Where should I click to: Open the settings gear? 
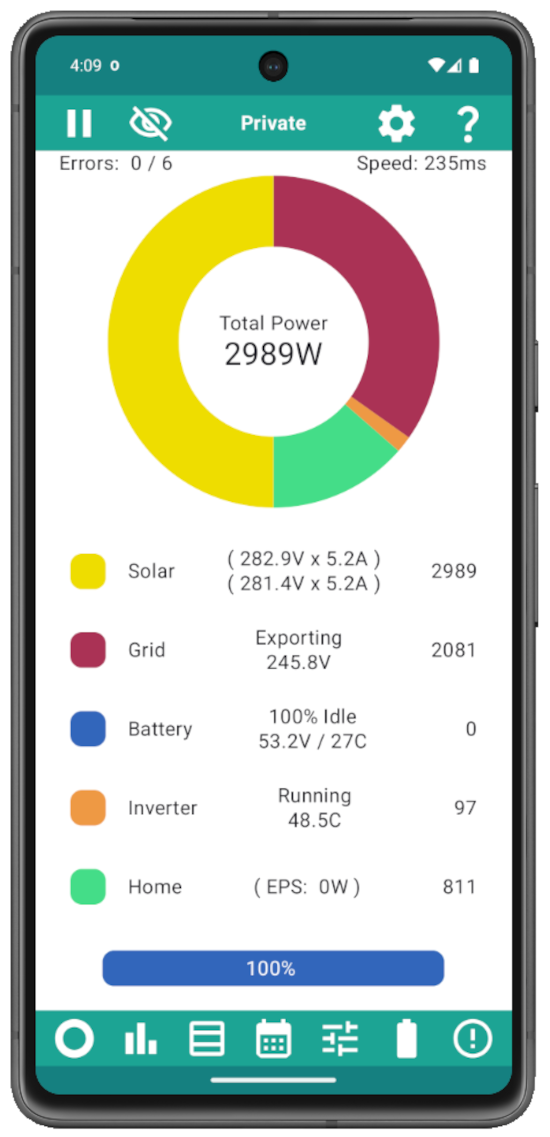[396, 123]
